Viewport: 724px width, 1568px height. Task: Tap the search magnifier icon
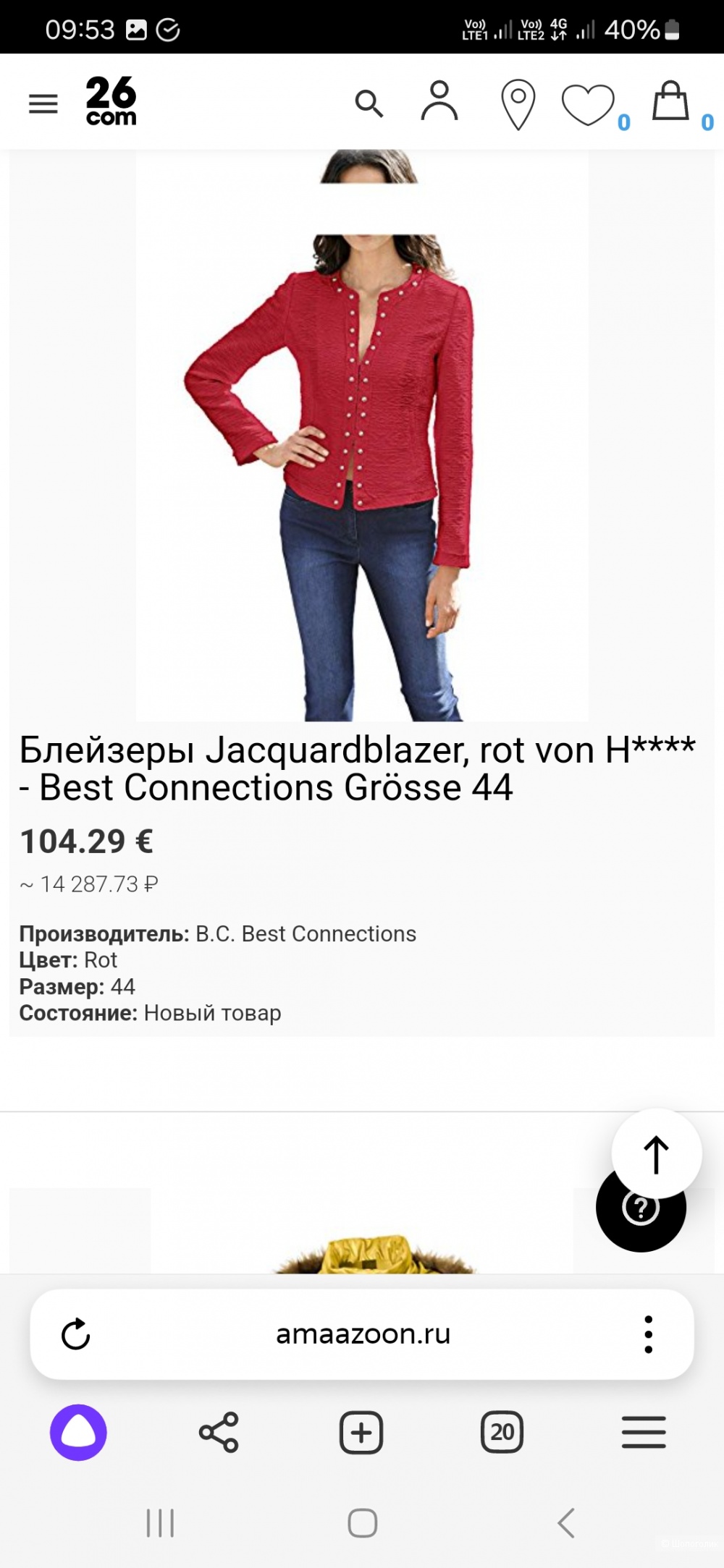pyautogui.click(x=369, y=104)
